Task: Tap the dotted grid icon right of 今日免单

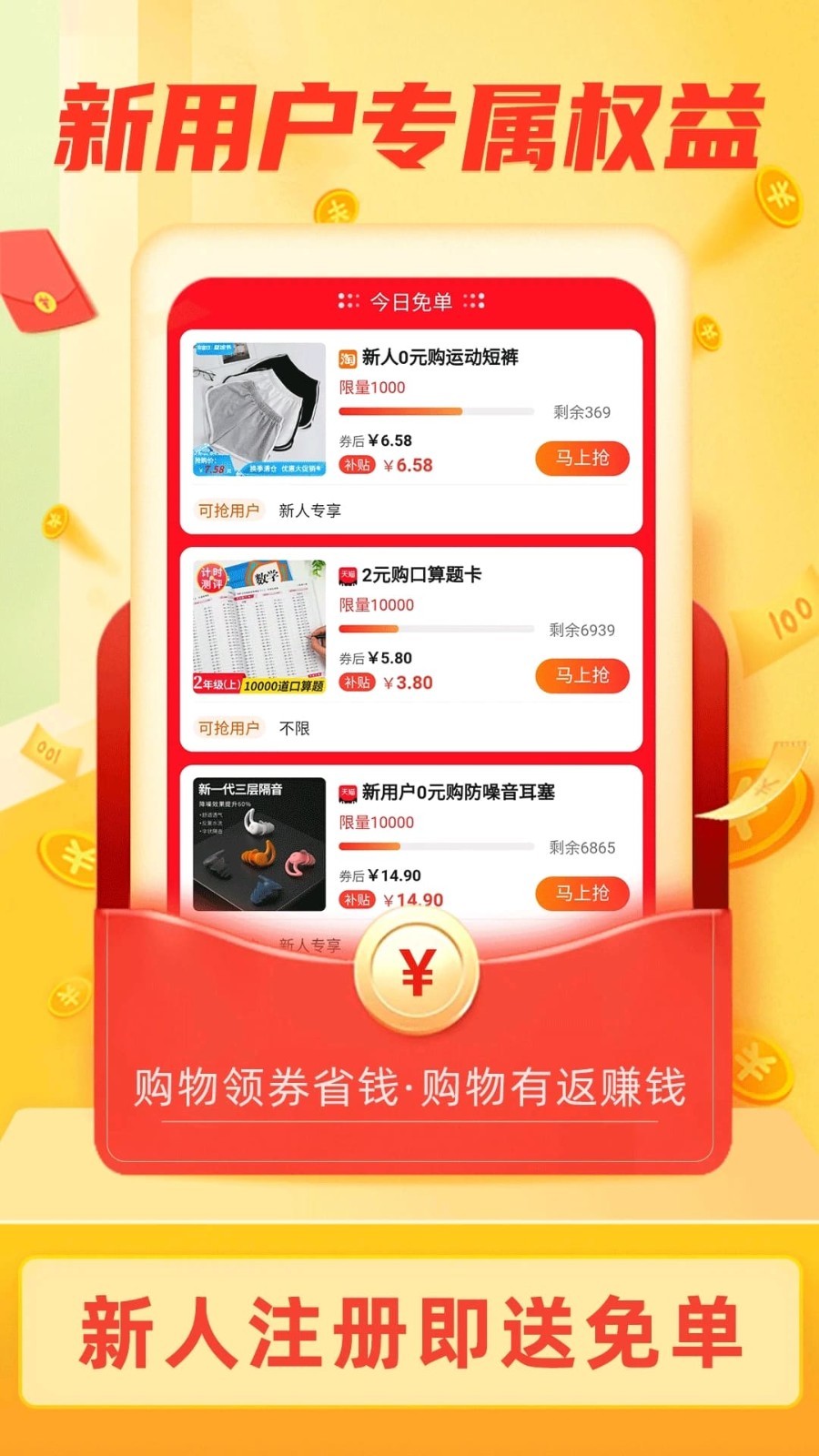Action: [x=474, y=299]
